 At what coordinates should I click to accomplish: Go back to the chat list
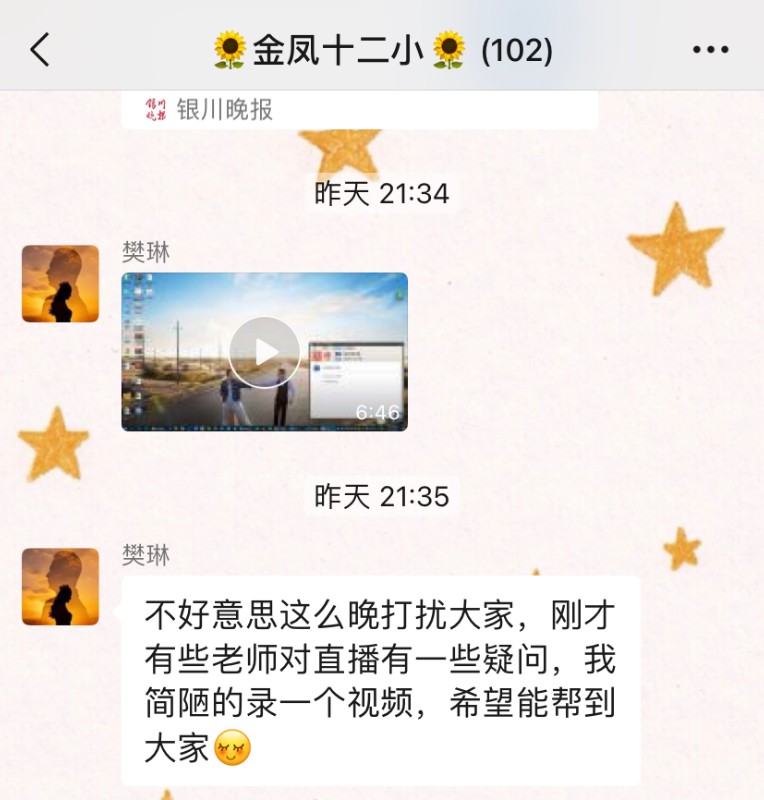(x=40, y=49)
